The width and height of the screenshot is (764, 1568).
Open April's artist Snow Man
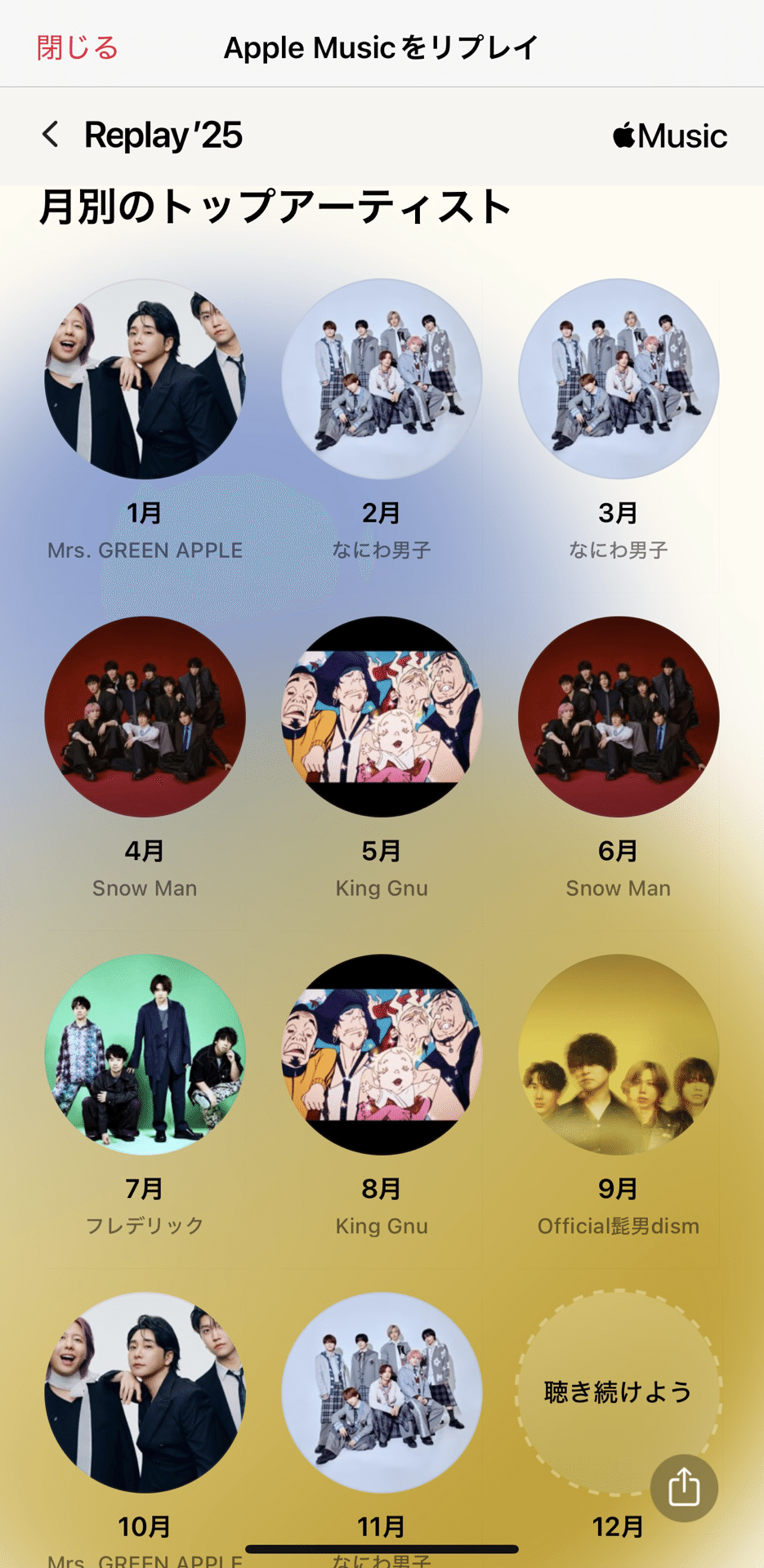(145, 717)
